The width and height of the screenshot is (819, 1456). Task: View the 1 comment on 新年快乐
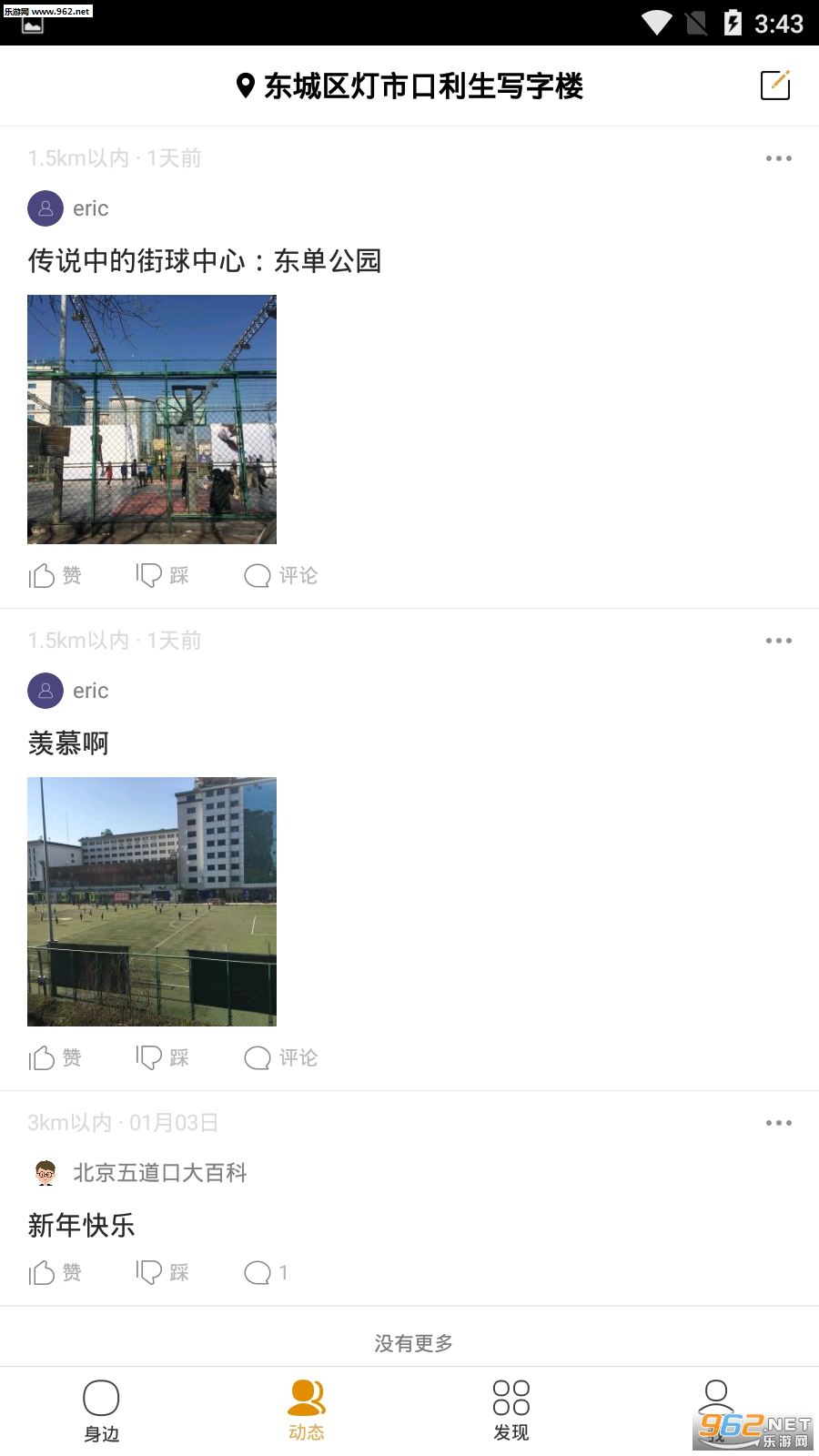(x=267, y=1272)
